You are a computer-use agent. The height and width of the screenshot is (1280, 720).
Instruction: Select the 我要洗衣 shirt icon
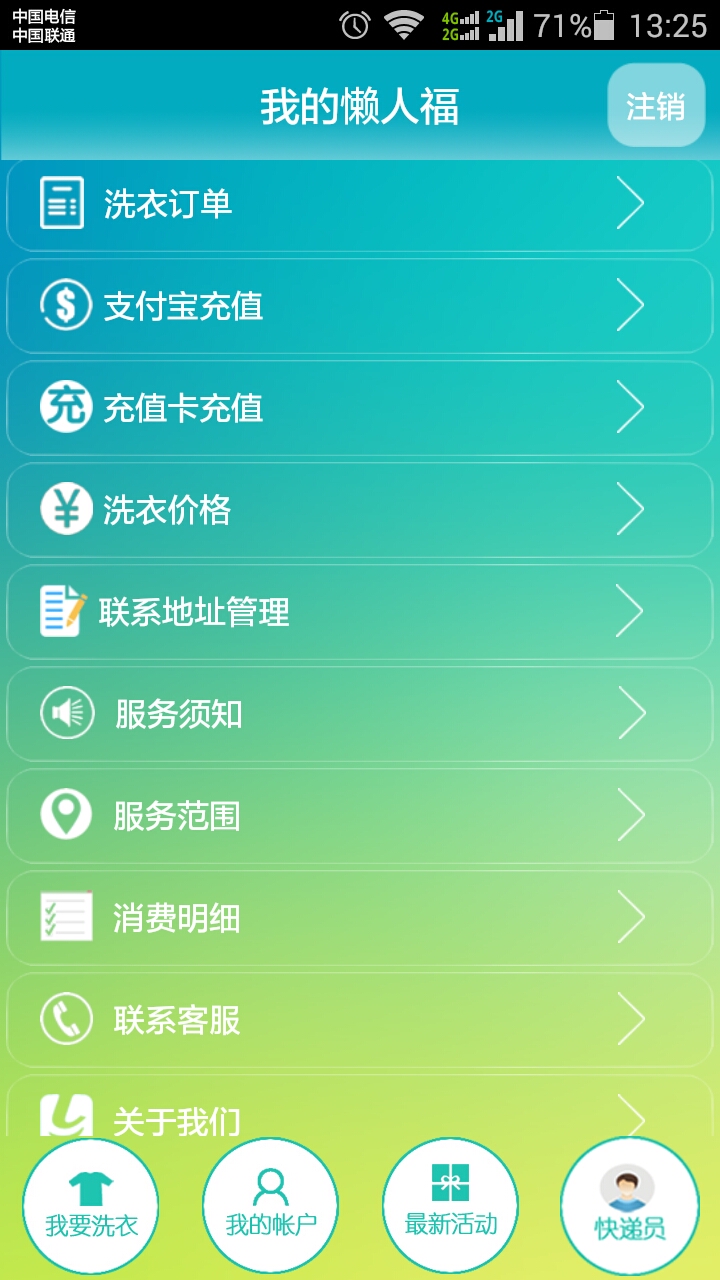[x=90, y=1185]
